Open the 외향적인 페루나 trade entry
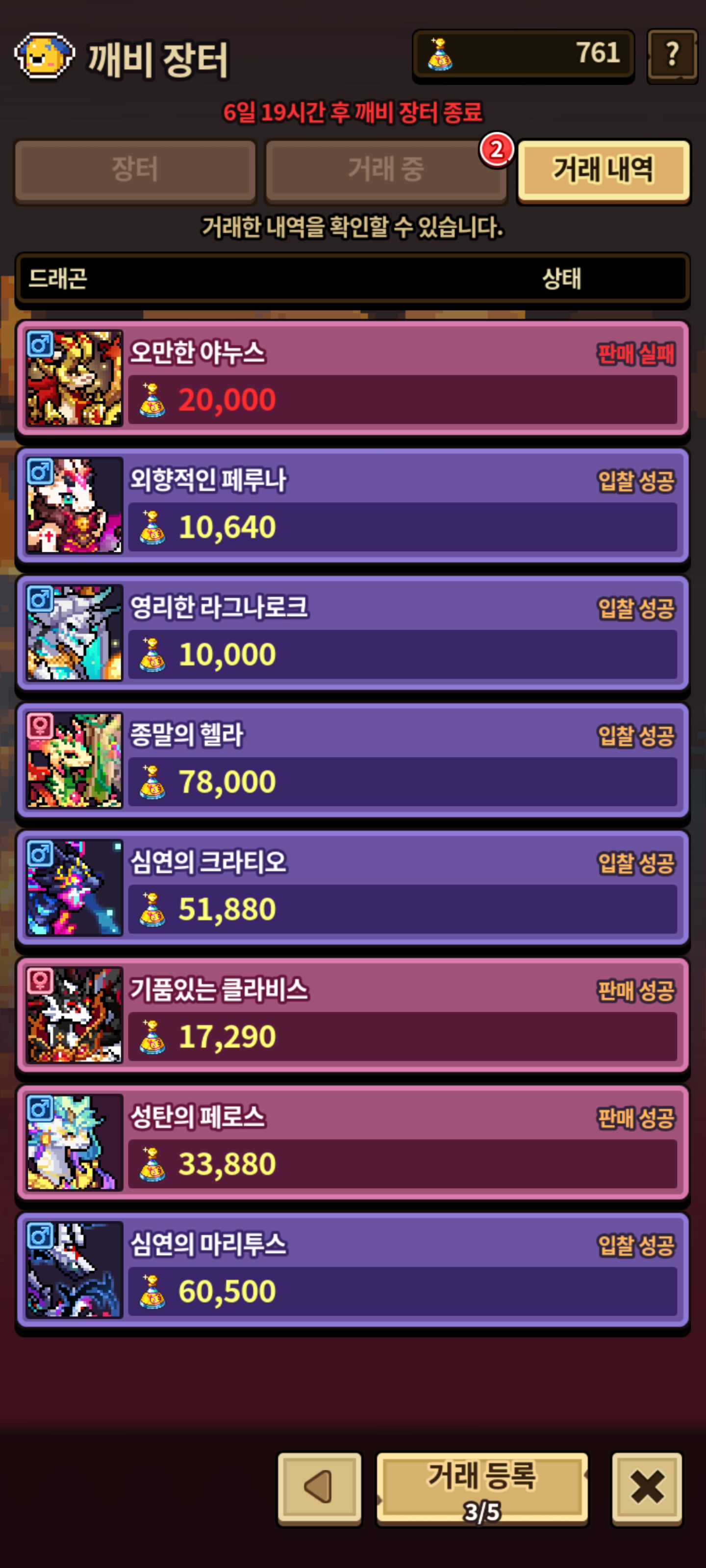Screen dimensions: 706x1568 (353, 505)
